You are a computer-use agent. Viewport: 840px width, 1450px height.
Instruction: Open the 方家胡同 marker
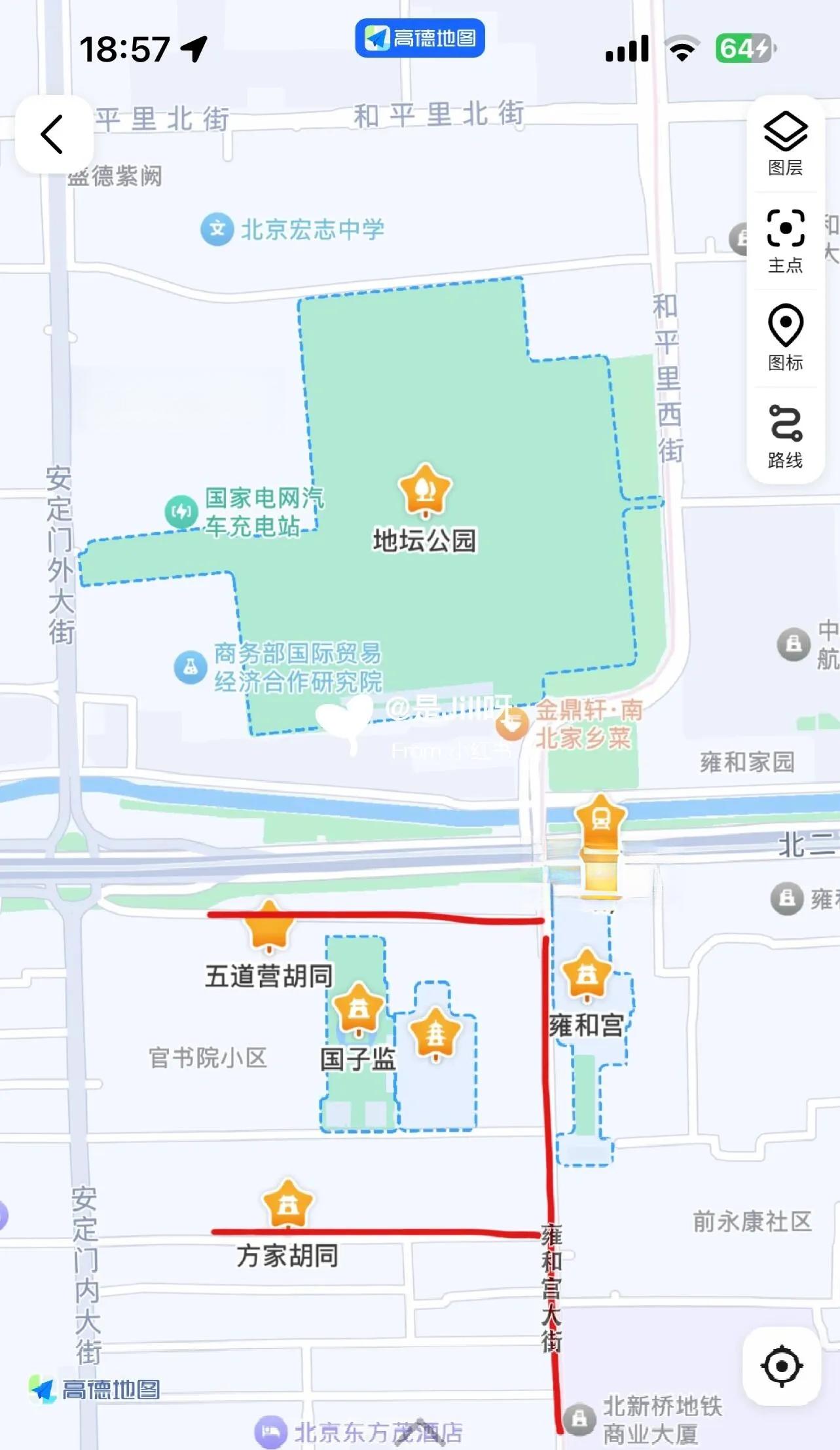point(288,1204)
